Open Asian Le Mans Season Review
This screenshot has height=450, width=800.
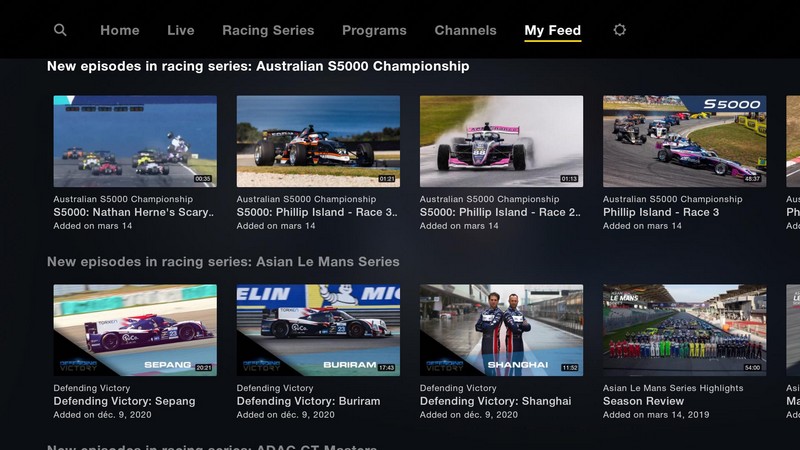pyautogui.click(x=684, y=330)
